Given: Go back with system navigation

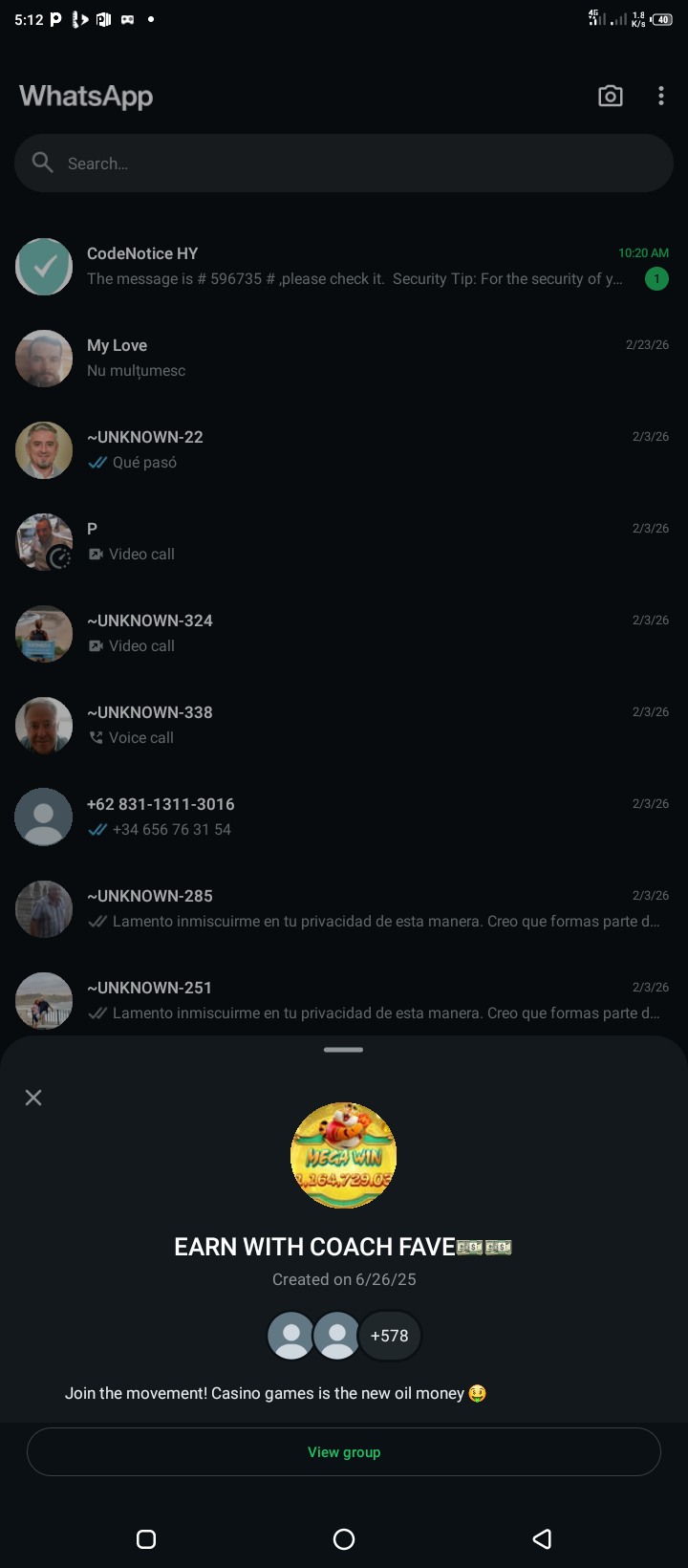Looking at the screenshot, I should pos(542,1538).
